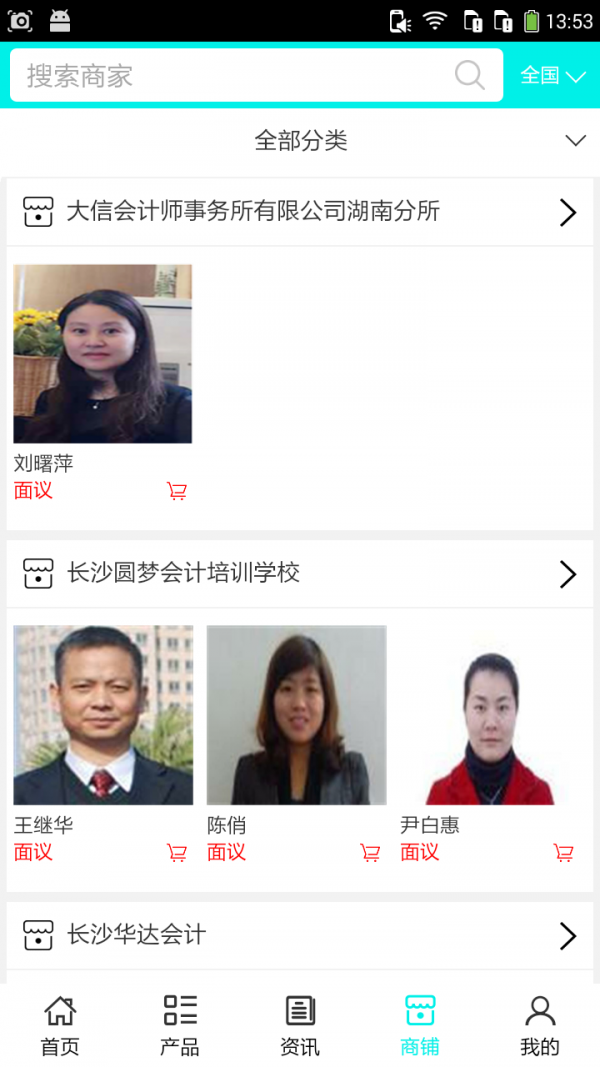Image resolution: width=600 pixels, height=1067 pixels.
Task: Switch to the 产品 tab
Action: [180, 1025]
